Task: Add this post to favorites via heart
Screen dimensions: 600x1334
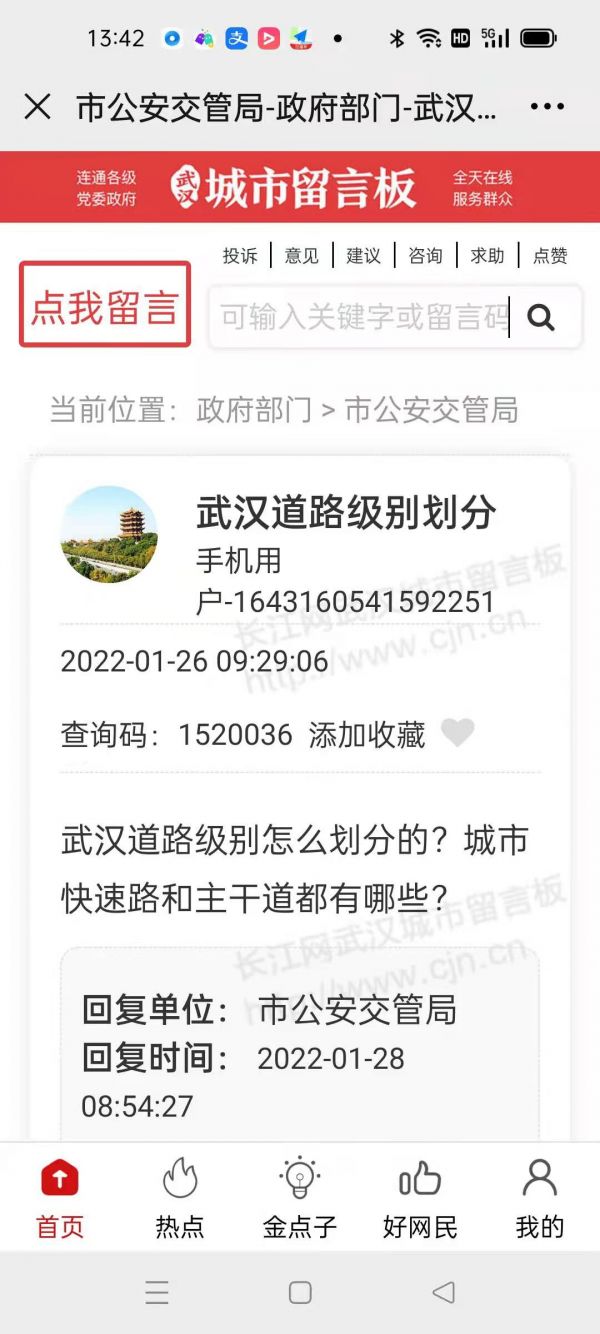Action: (458, 733)
